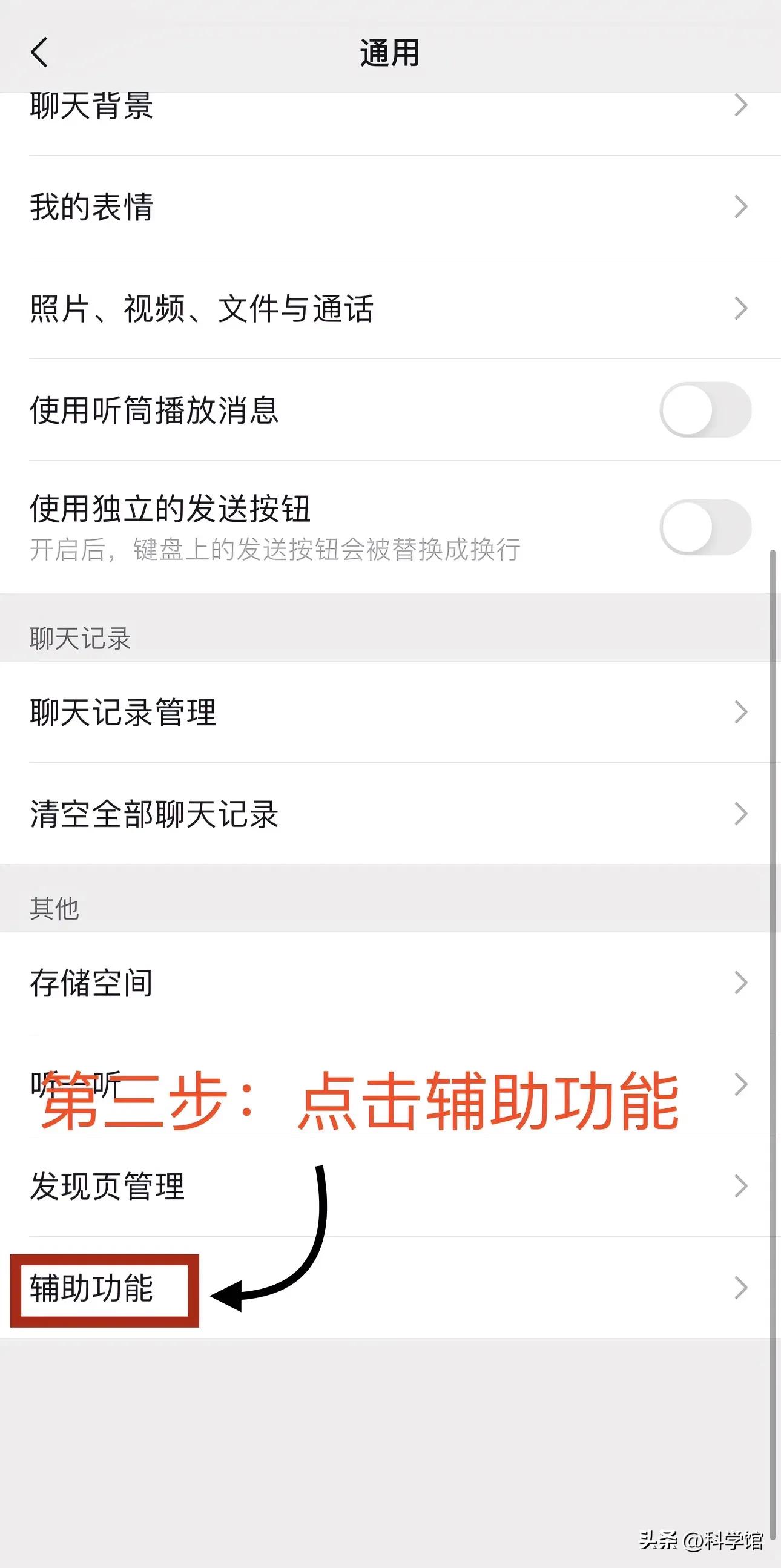
Task: Tap the arrow beside 存储空间
Action: 742,982
